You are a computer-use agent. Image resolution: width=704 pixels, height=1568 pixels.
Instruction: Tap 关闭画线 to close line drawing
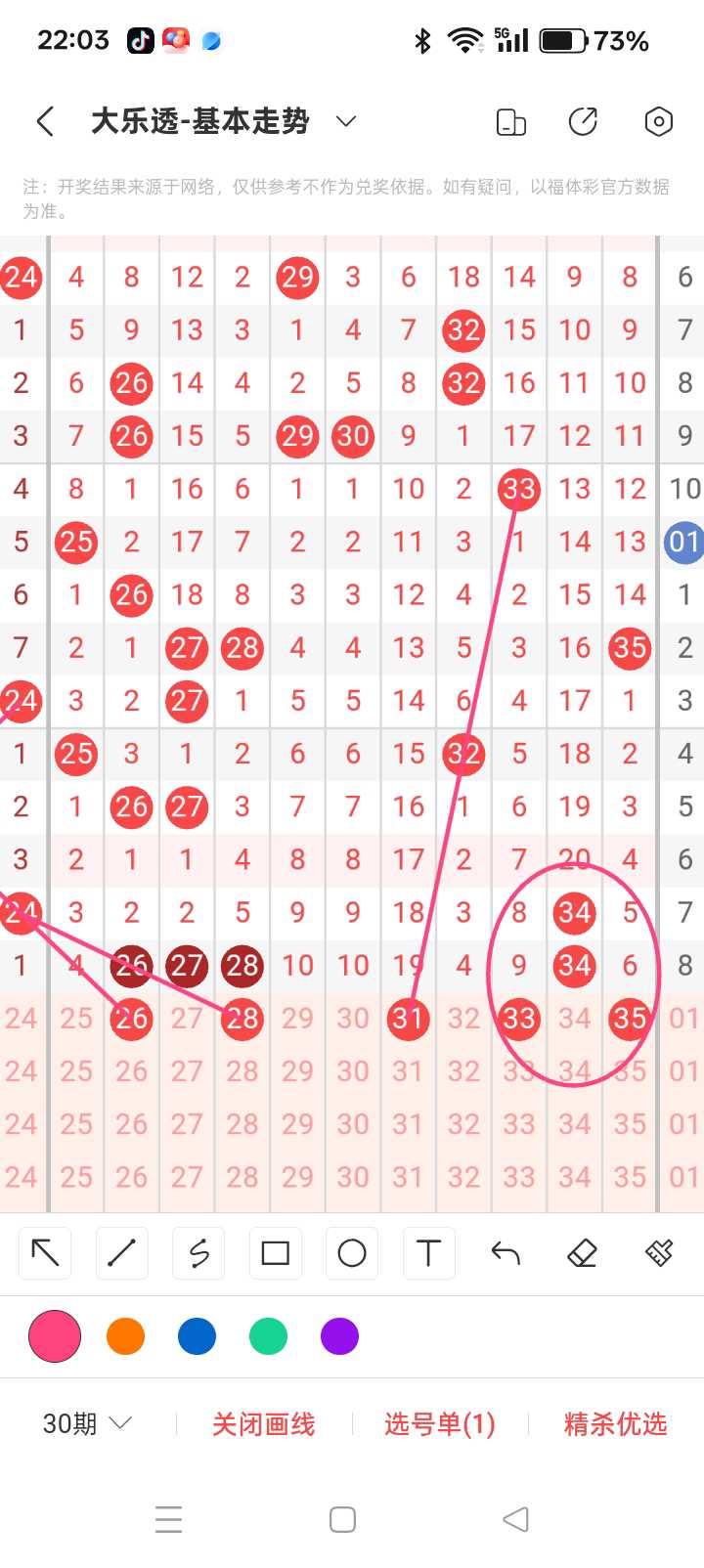[x=264, y=1424]
